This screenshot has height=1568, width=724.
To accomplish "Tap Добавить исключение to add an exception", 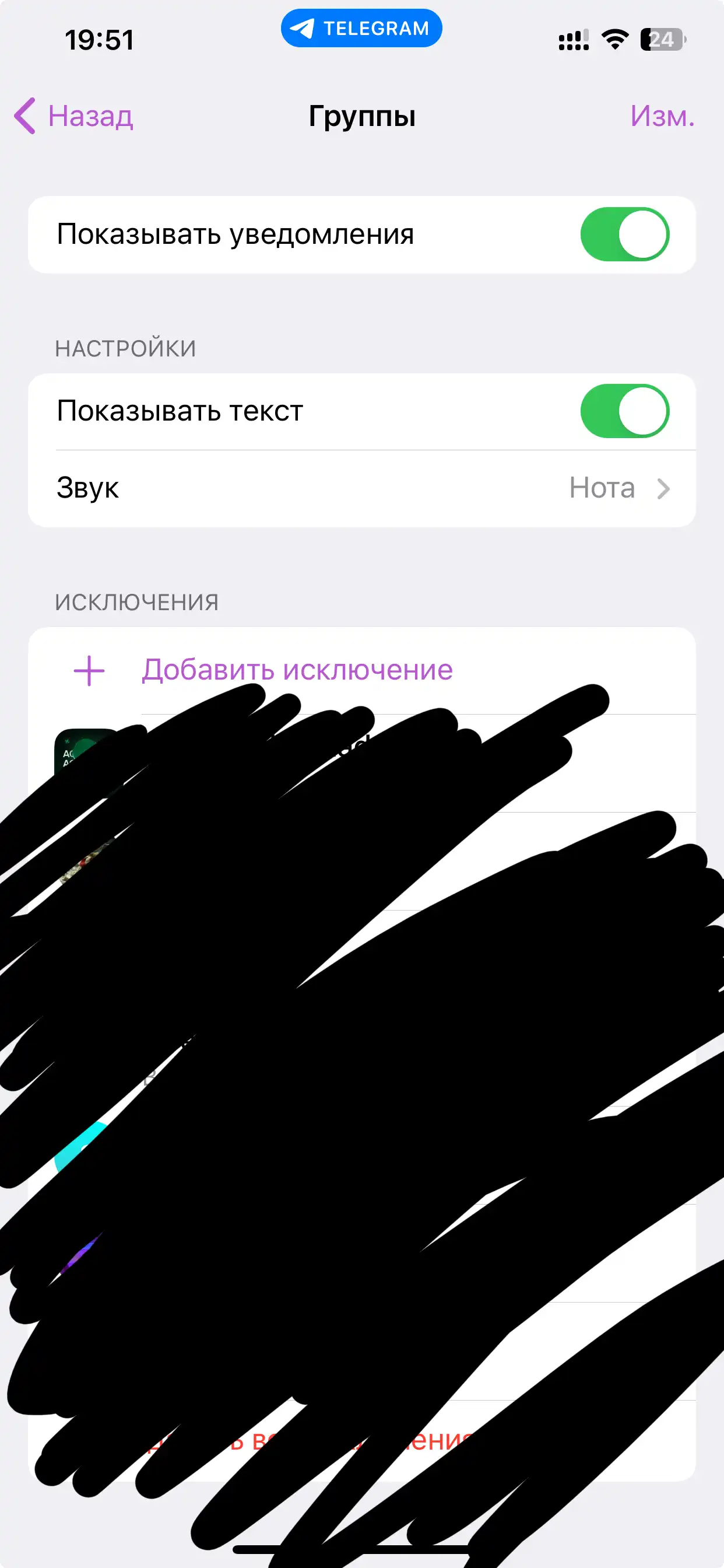I will [x=297, y=670].
